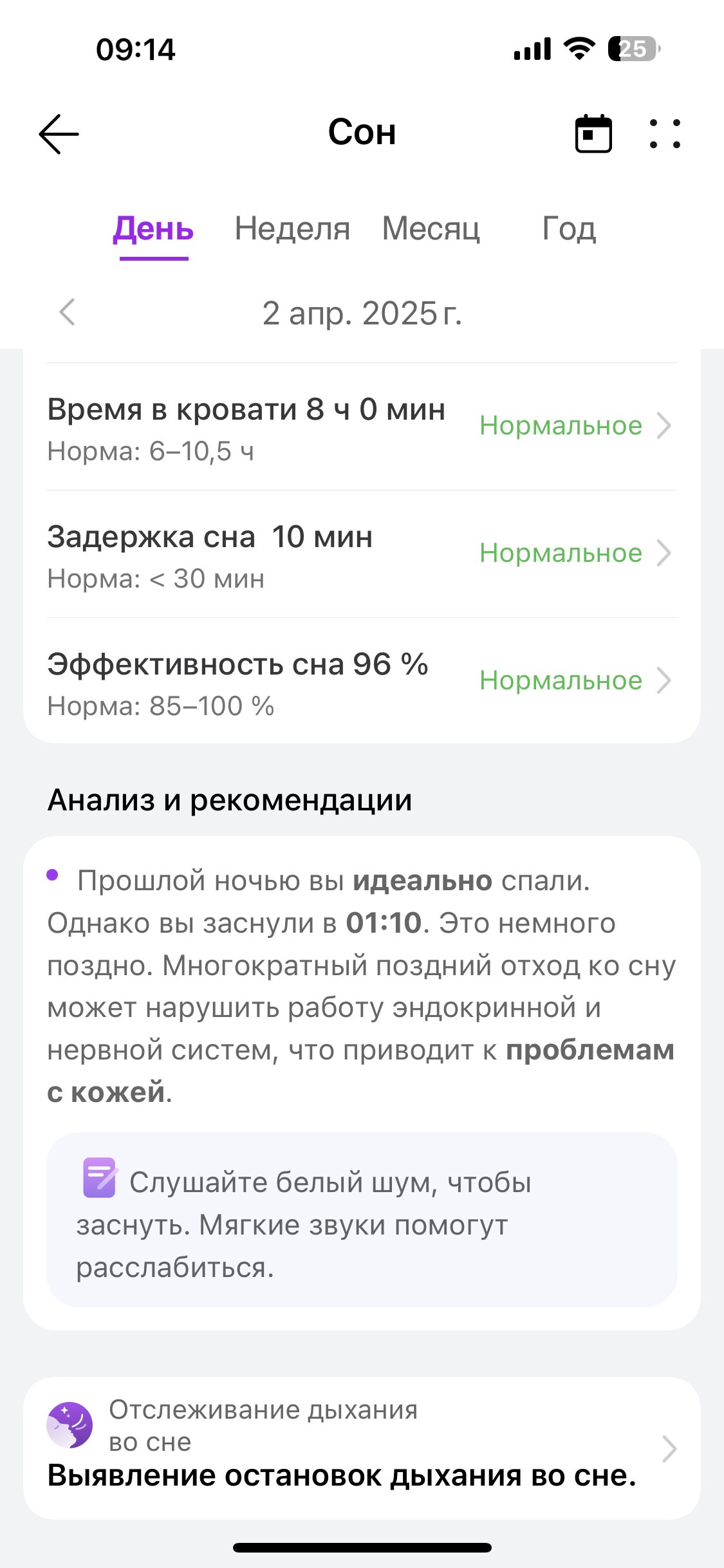Switch to the Месяц tab
The width and height of the screenshot is (724, 1568).
tap(431, 229)
